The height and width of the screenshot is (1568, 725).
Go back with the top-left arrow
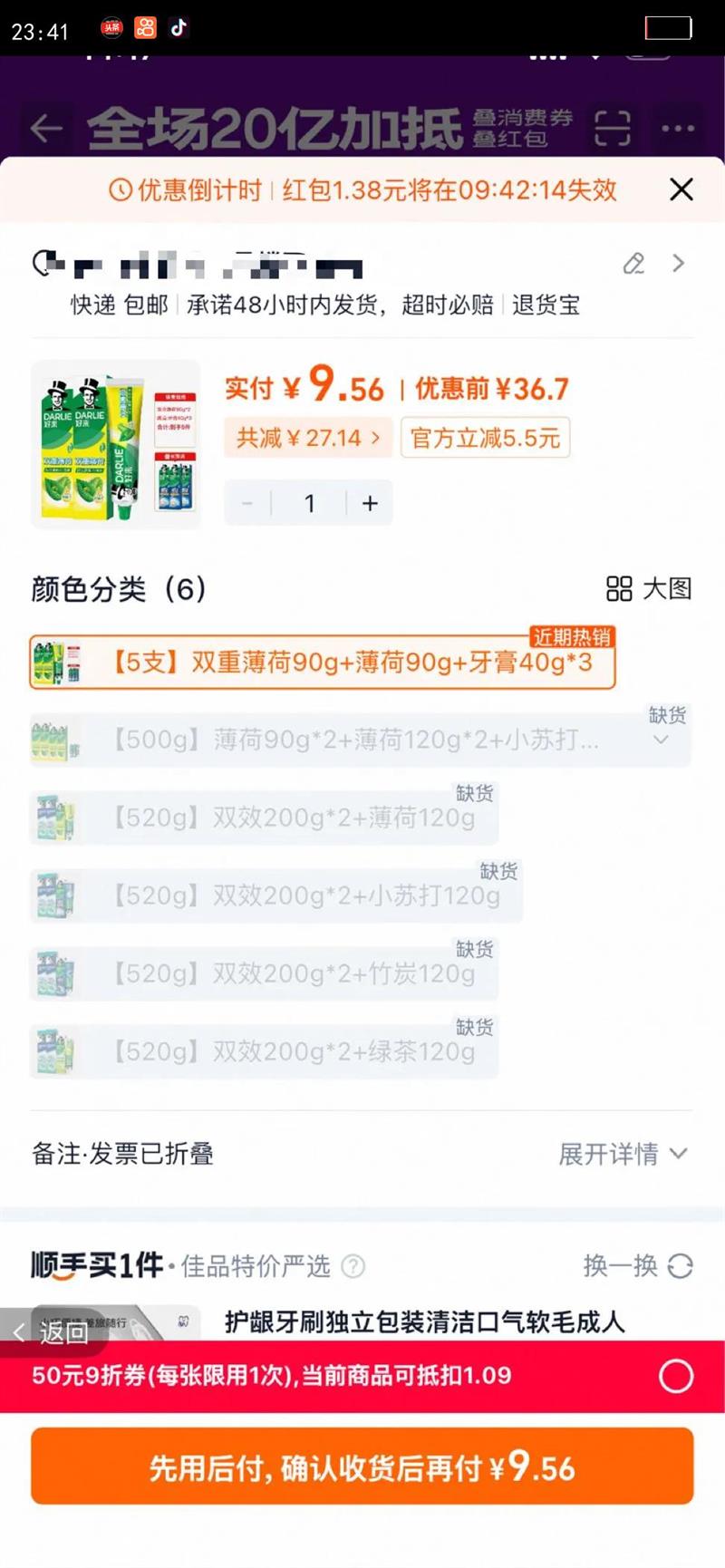(46, 129)
